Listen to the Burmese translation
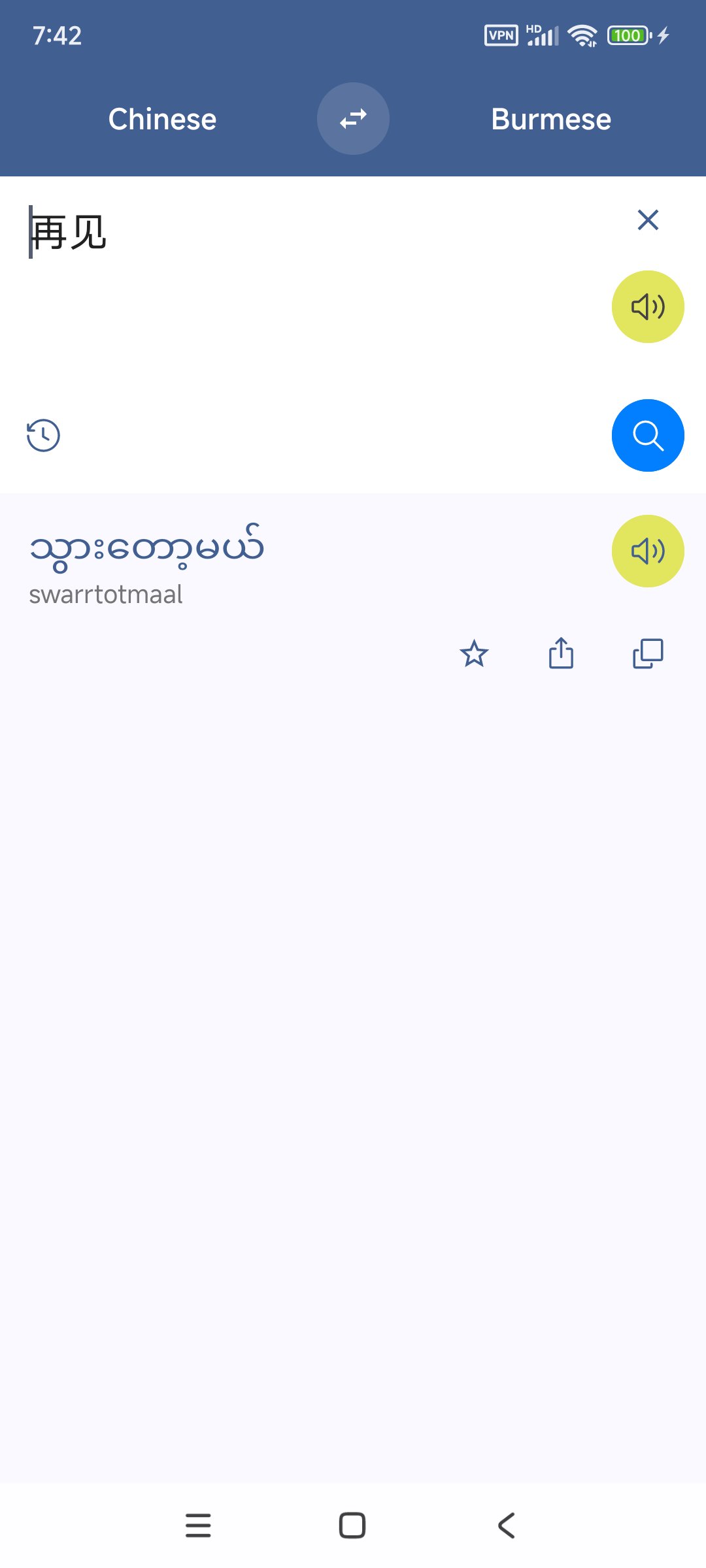The width and height of the screenshot is (706, 1568). (x=647, y=551)
